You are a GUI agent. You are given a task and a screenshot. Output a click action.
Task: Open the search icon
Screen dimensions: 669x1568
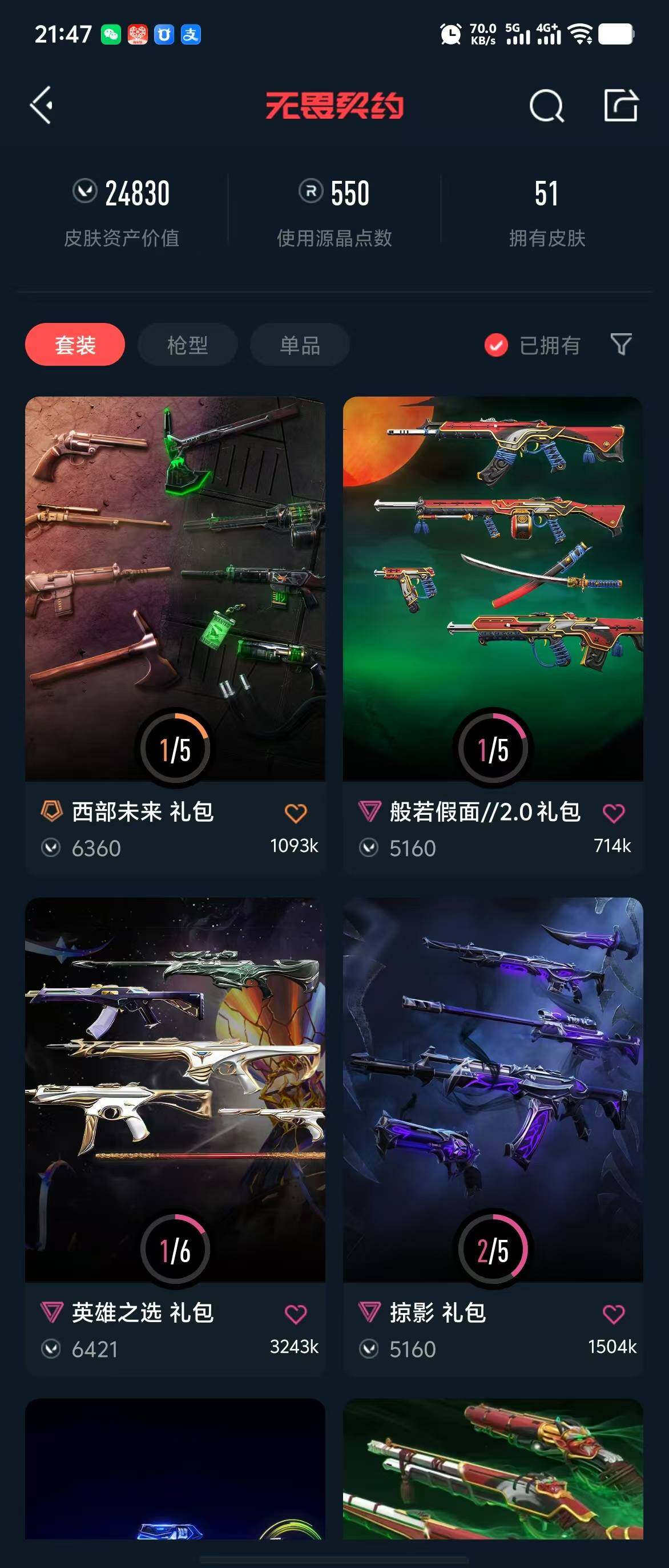point(546,107)
